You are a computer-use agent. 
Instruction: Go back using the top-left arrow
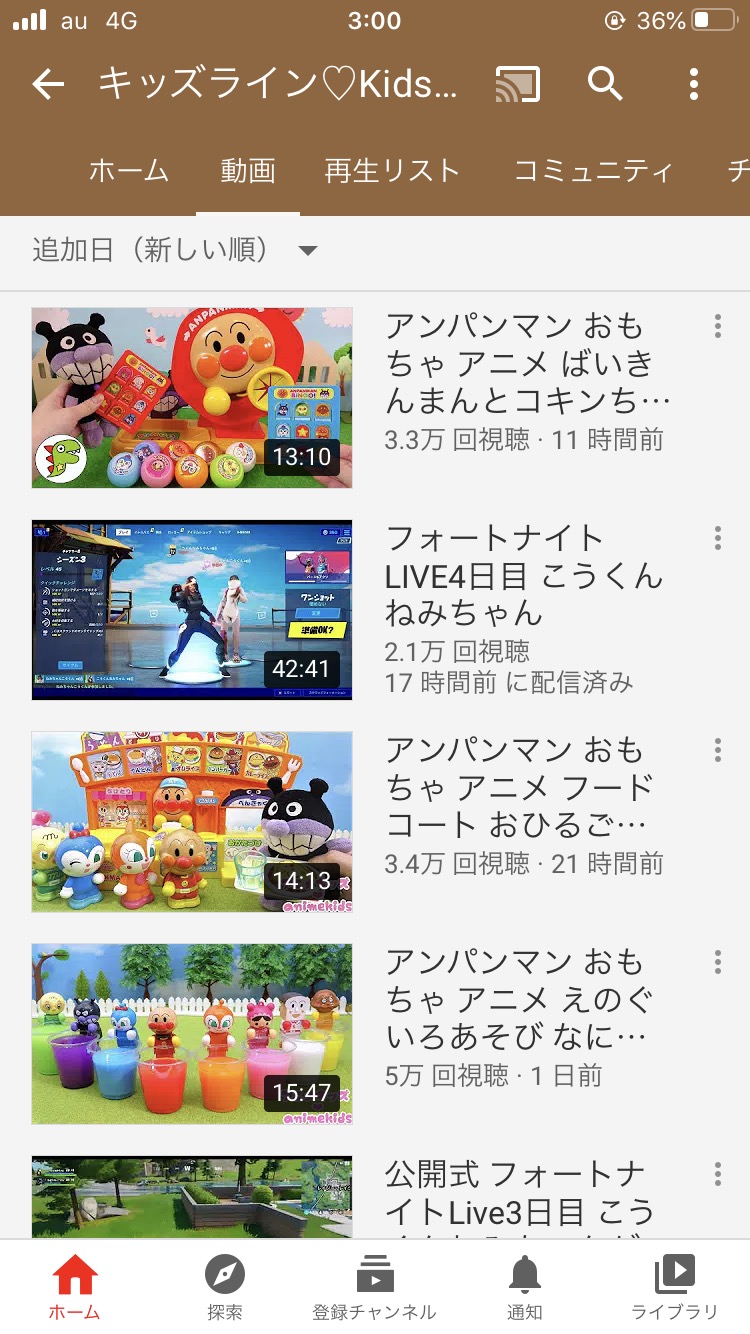[48, 85]
